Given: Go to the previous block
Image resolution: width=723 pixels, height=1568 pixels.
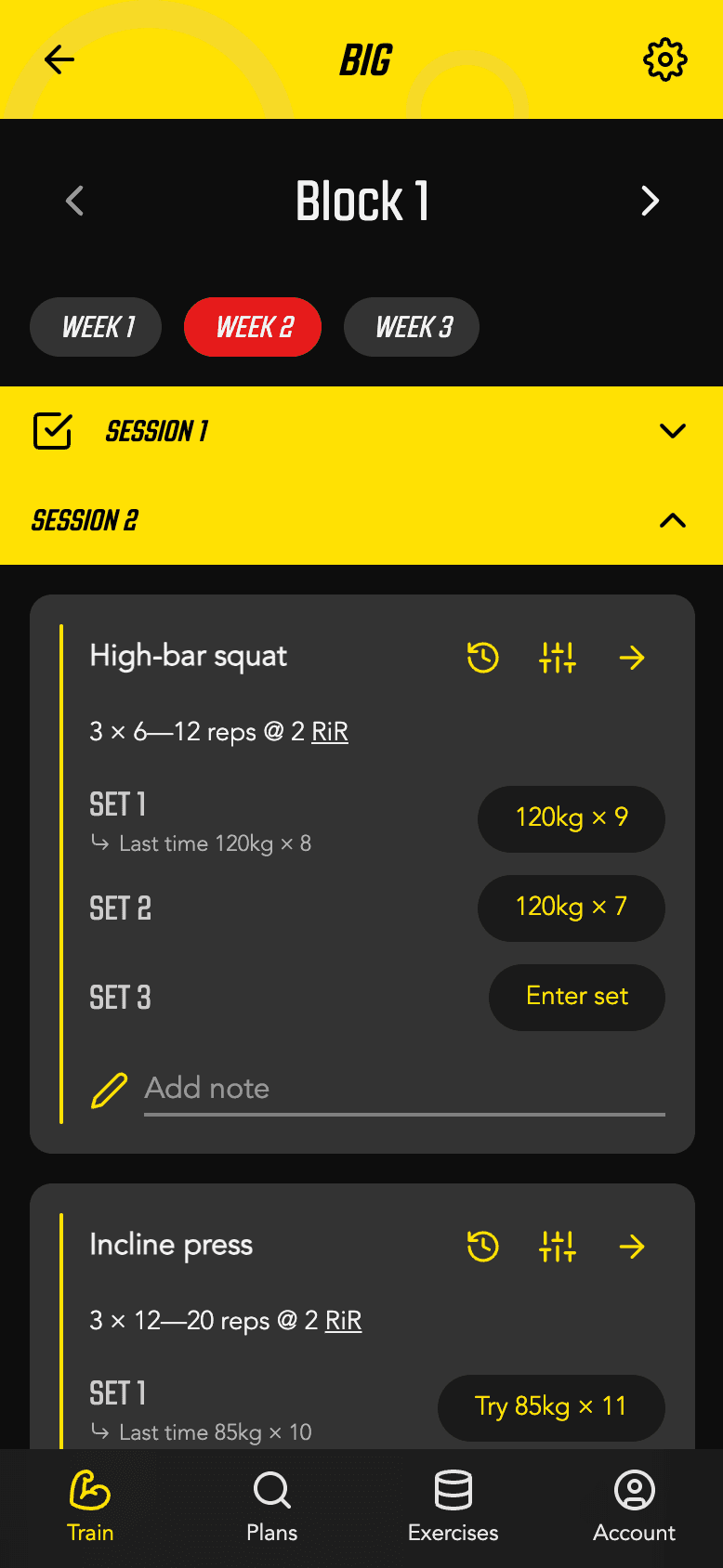Looking at the screenshot, I should [75, 201].
